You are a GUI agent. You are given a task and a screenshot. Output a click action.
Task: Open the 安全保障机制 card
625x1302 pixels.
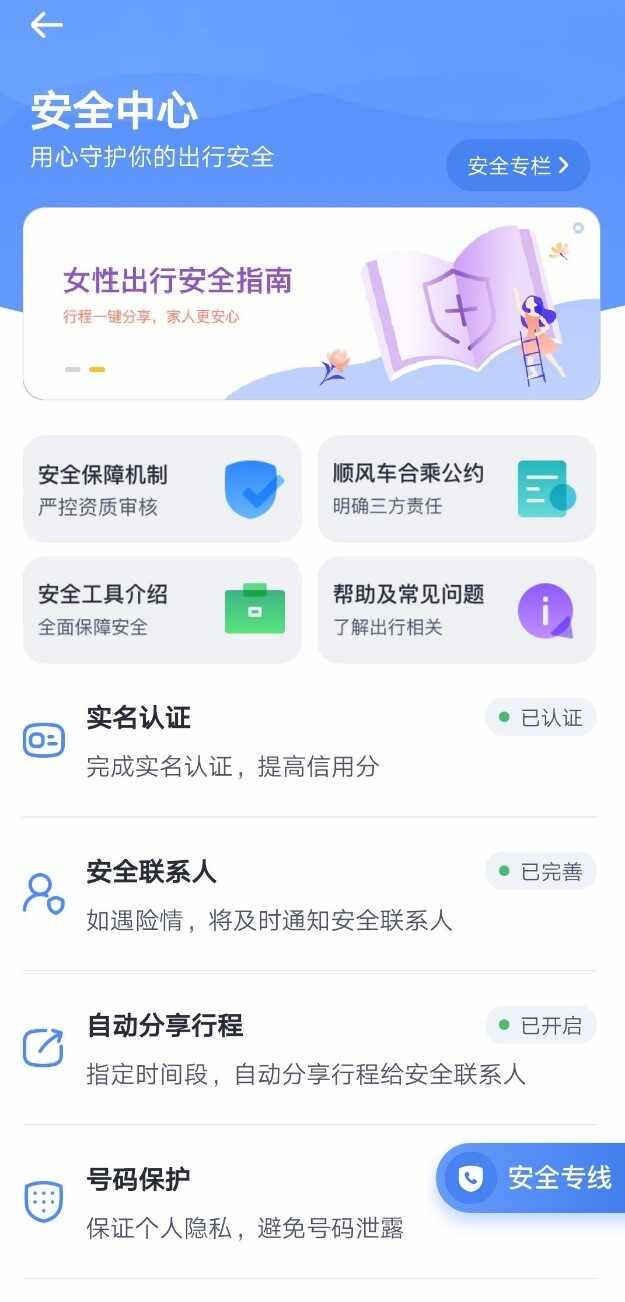point(162,489)
